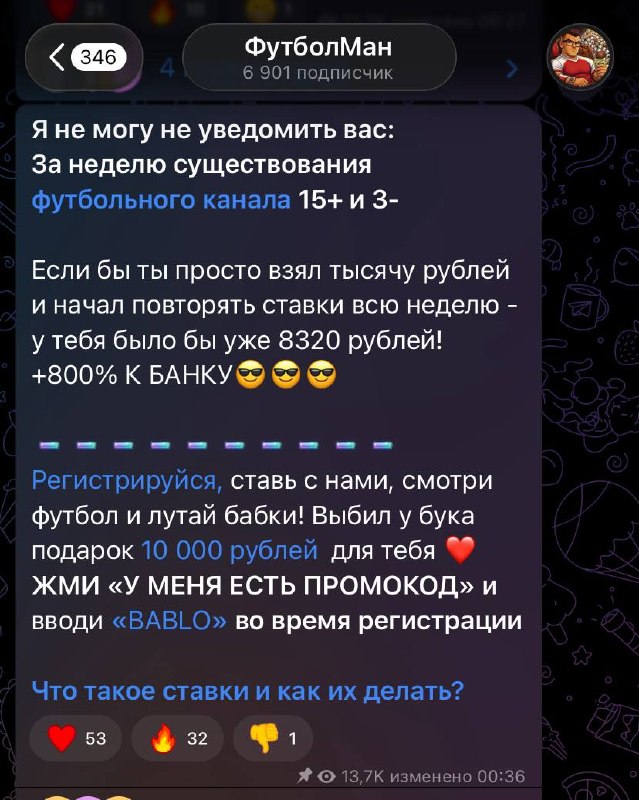Image resolution: width=639 pixels, height=800 pixels.
Task: React with the heart (53)
Action: (77, 739)
